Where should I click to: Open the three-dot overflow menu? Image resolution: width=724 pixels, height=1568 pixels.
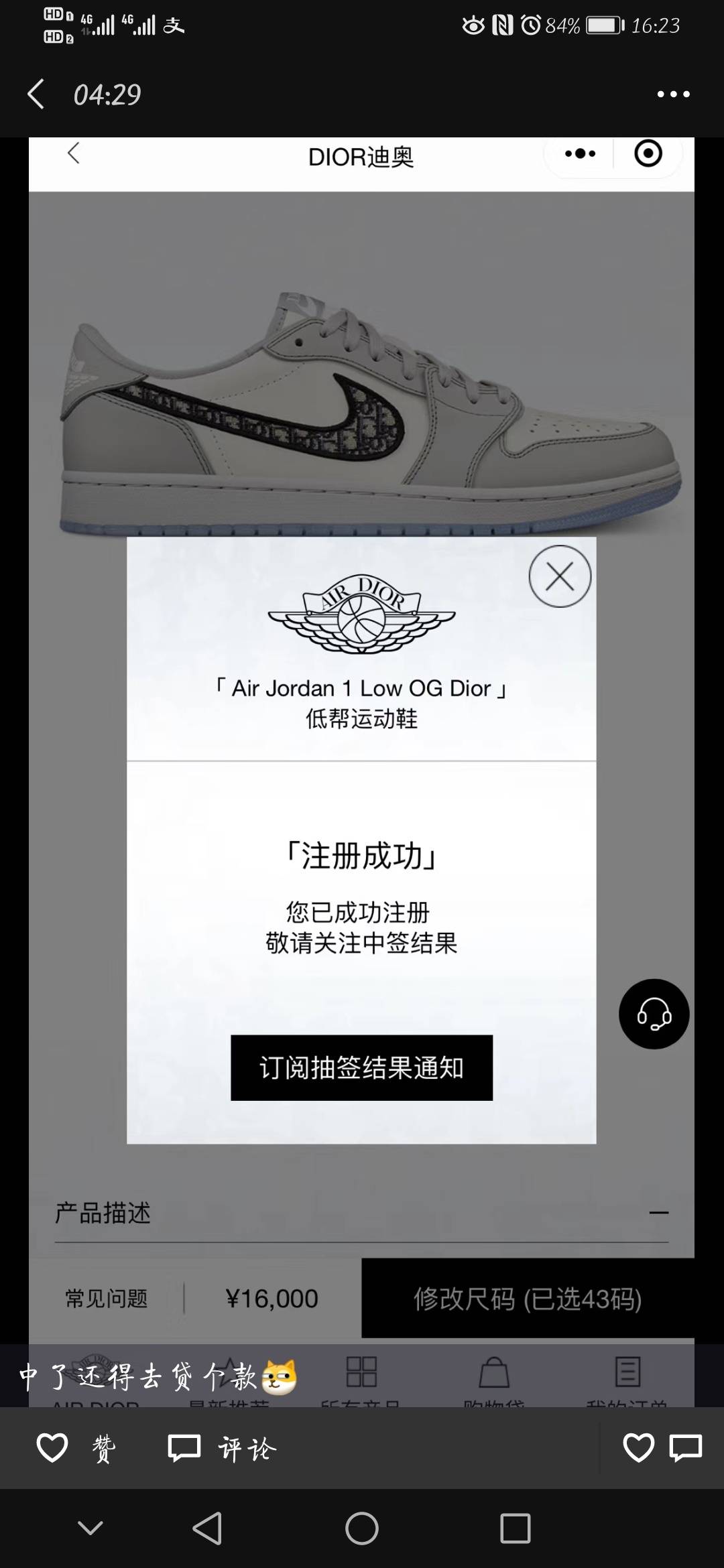coord(673,94)
